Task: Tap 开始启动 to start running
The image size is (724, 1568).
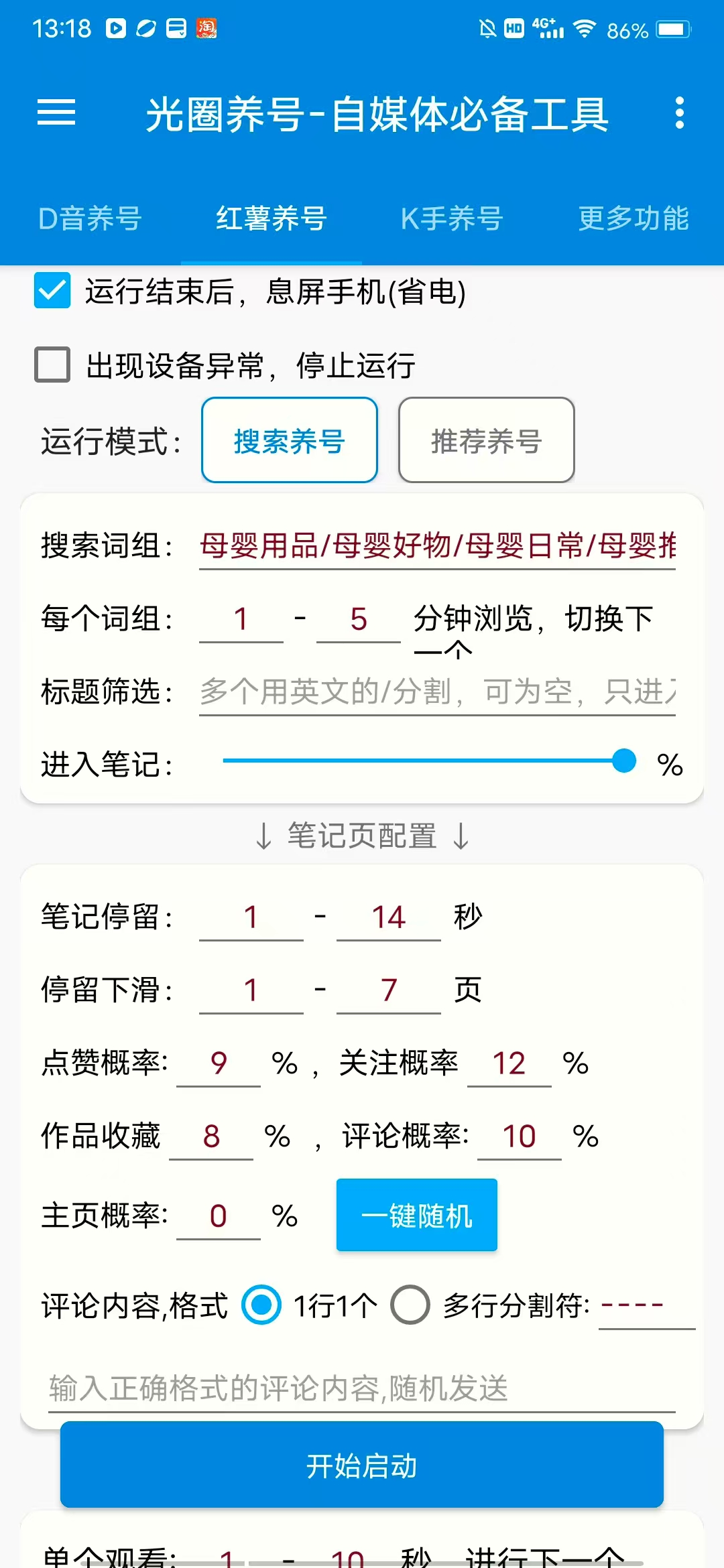Action: pyautogui.click(x=362, y=1465)
